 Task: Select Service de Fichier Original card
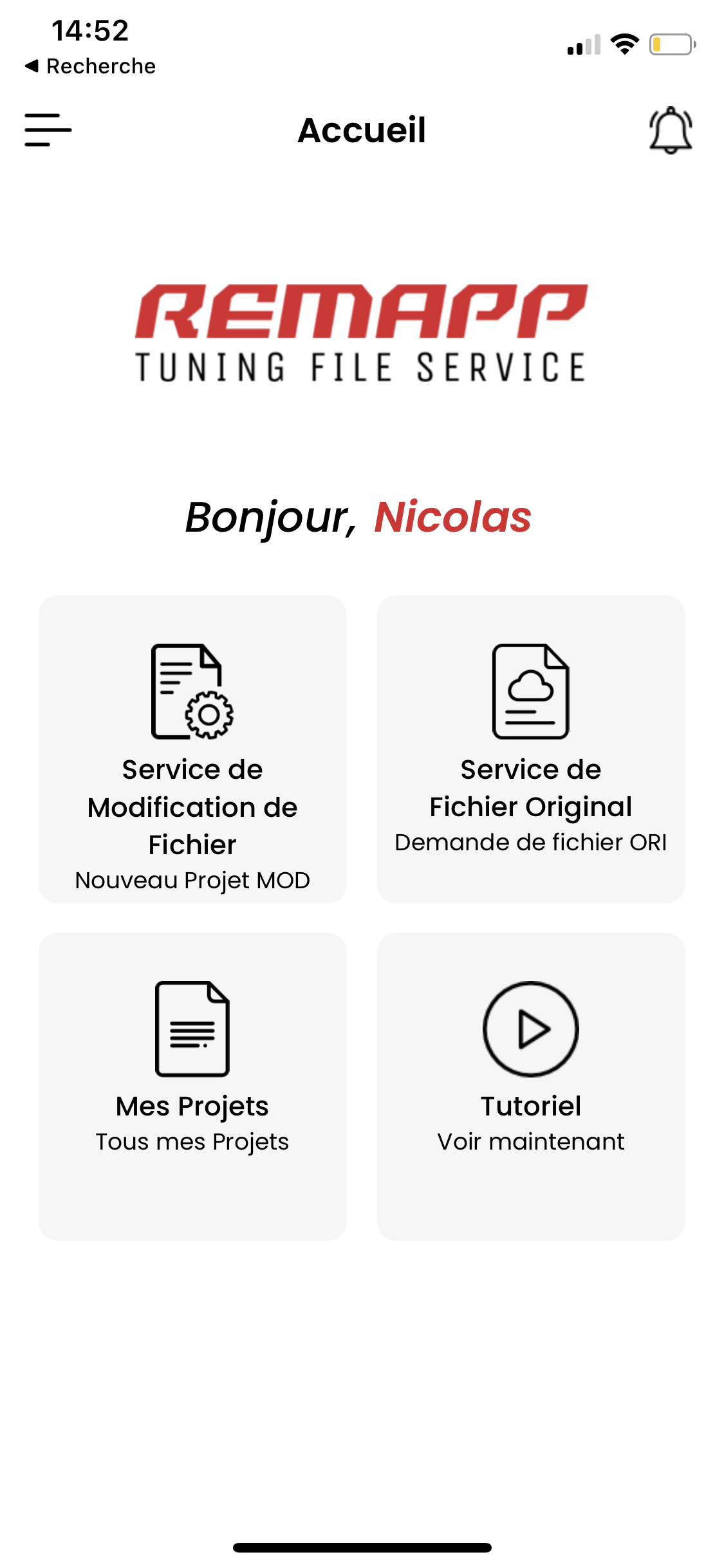530,749
